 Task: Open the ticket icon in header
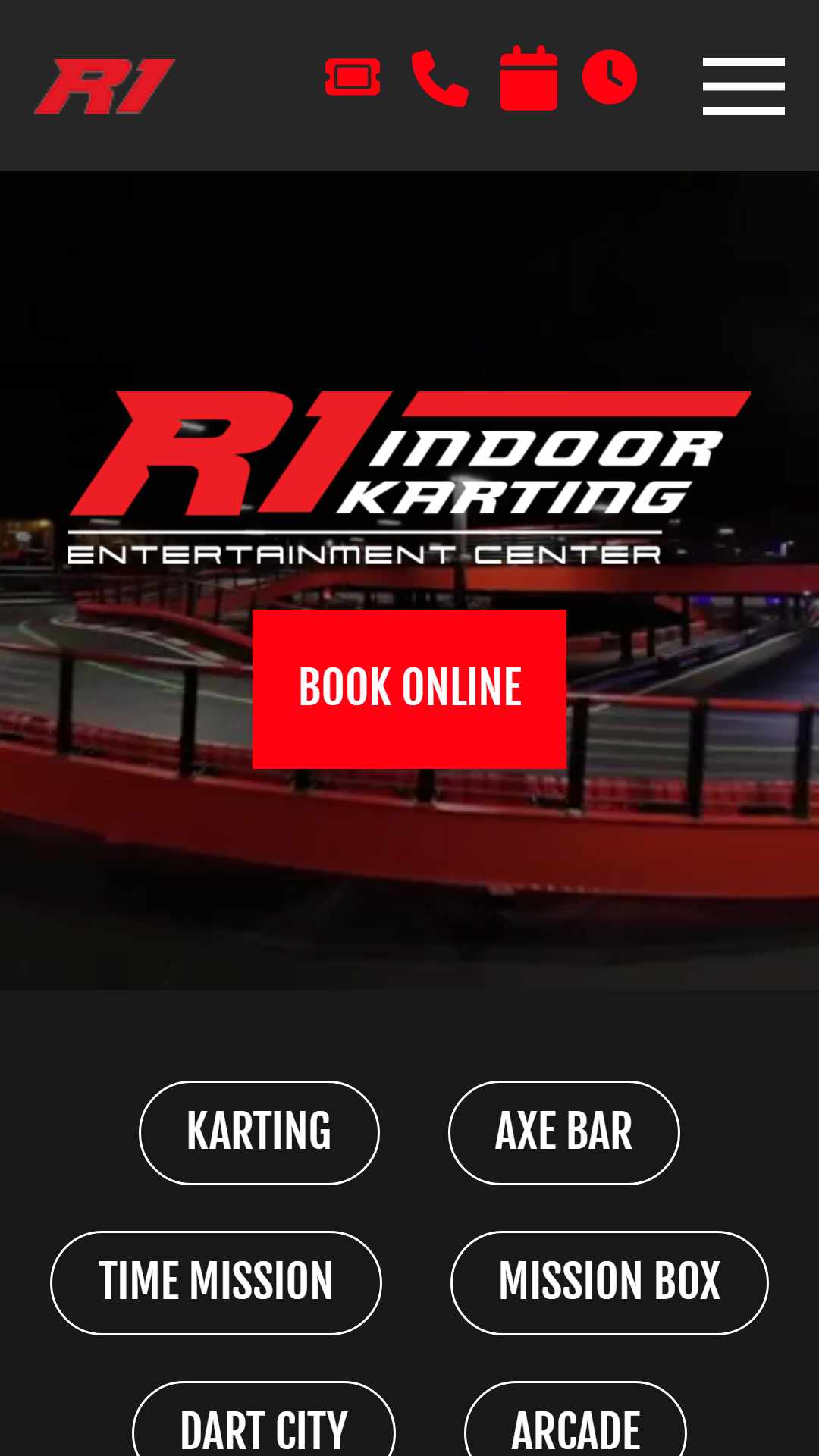(x=353, y=77)
